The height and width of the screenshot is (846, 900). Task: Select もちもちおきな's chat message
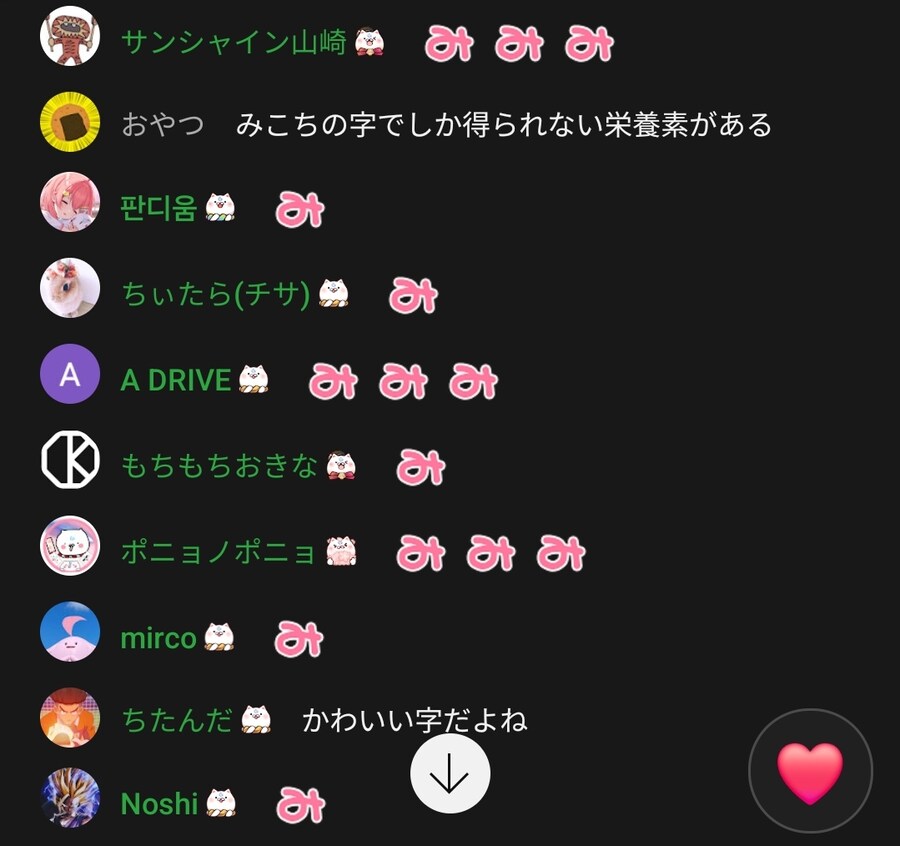(x=420, y=467)
